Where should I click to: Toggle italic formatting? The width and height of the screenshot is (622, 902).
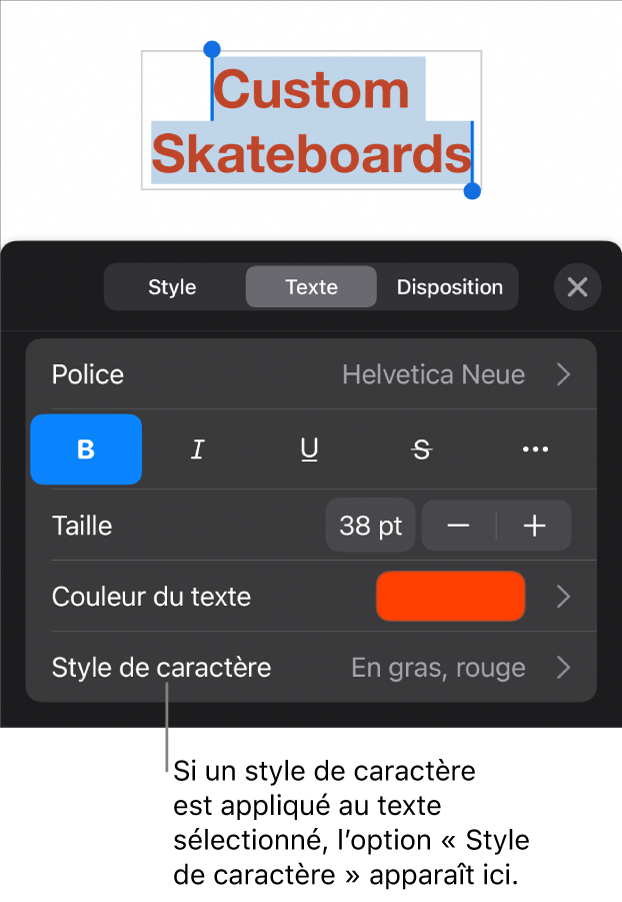click(198, 450)
